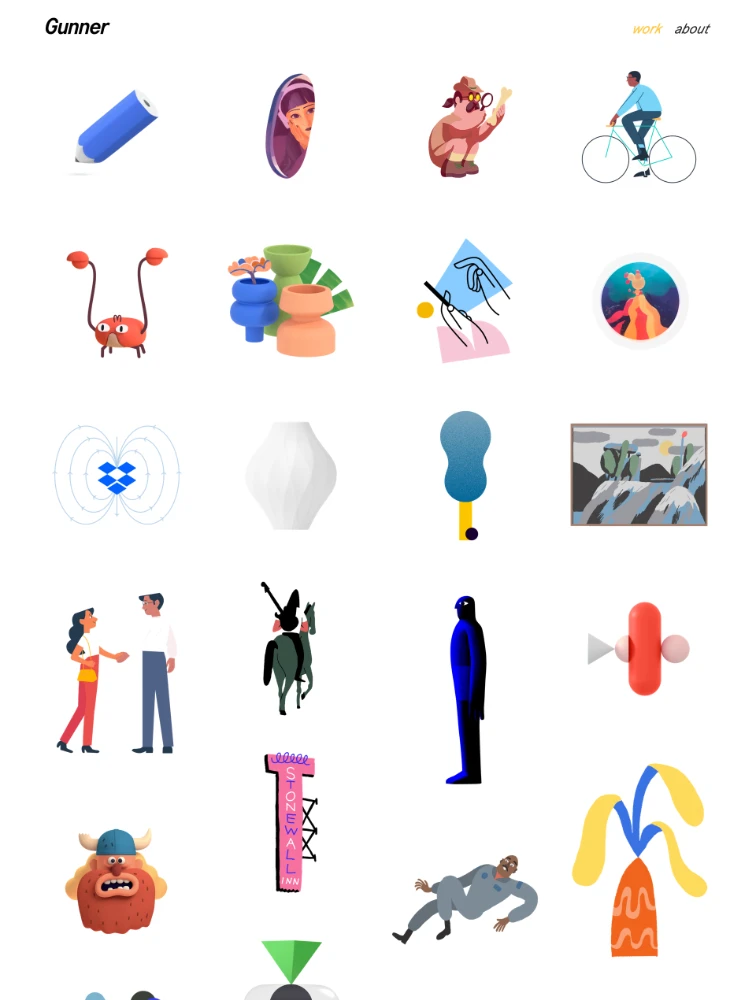
Task: Open the Gunner home logo link
Action: pos(77,27)
